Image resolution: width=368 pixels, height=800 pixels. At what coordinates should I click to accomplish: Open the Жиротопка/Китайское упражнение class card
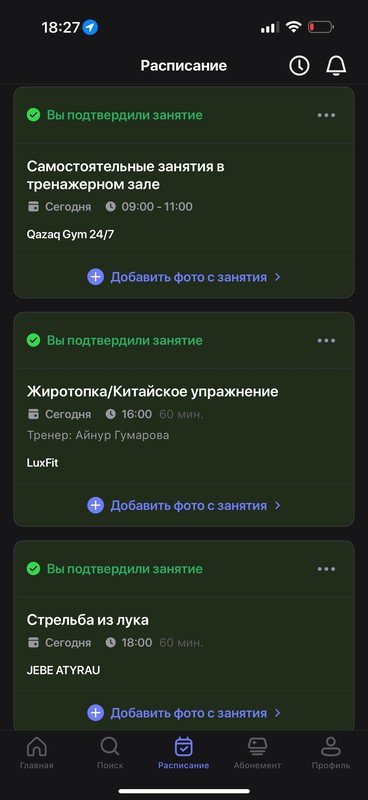coord(184,426)
